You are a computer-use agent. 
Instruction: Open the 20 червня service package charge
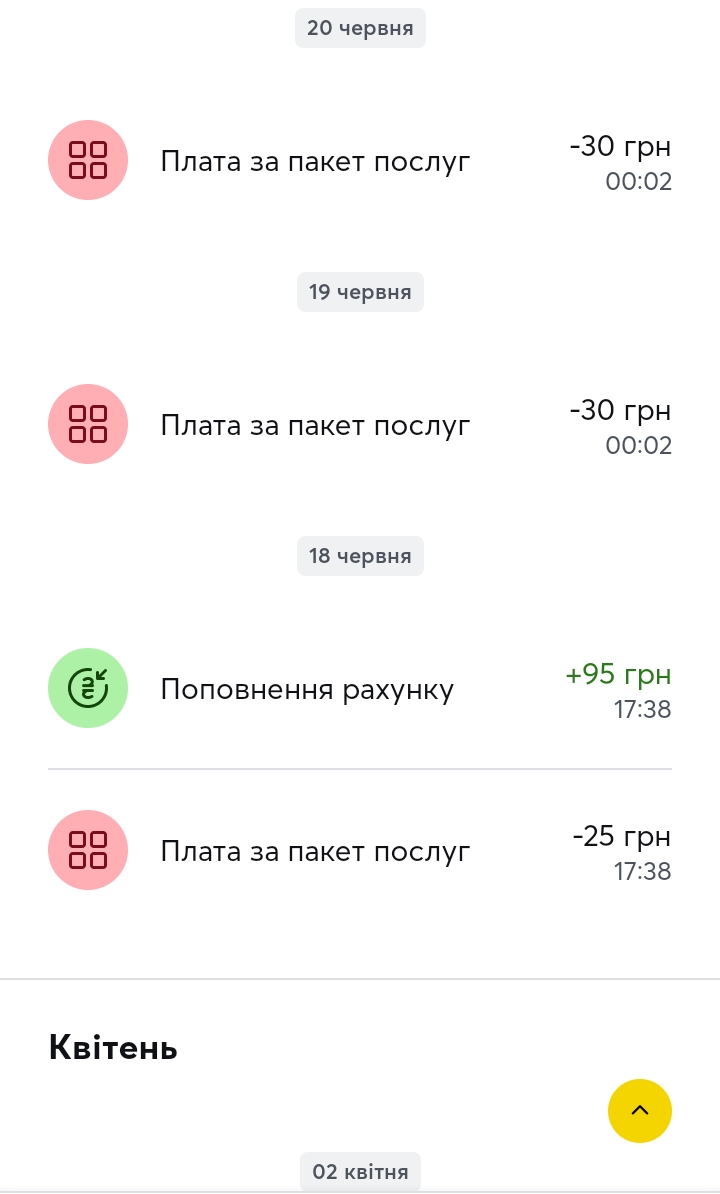(360, 161)
